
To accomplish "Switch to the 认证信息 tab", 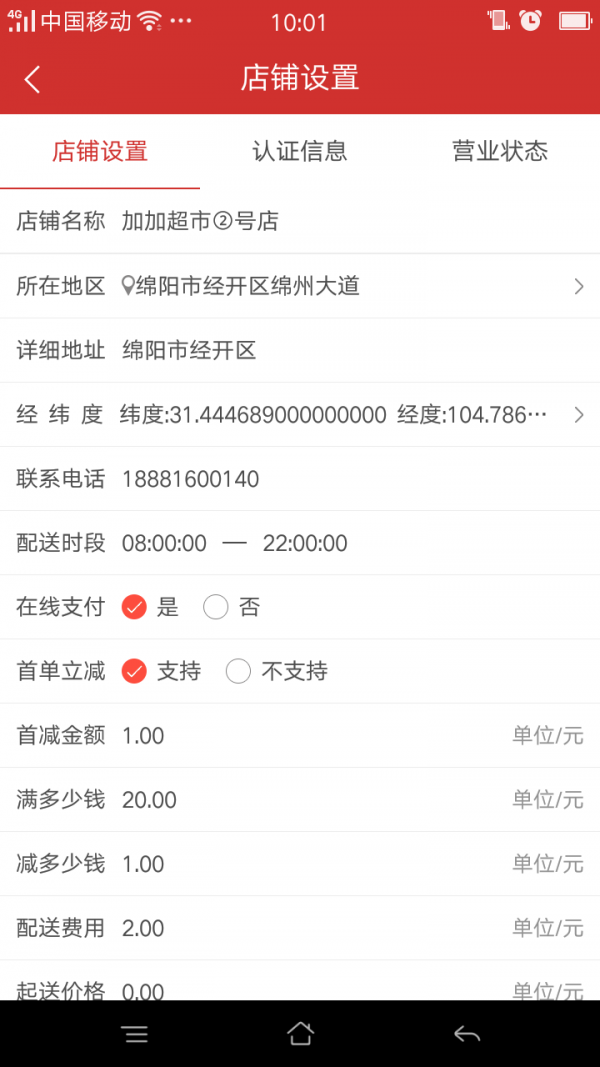I will (x=300, y=151).
